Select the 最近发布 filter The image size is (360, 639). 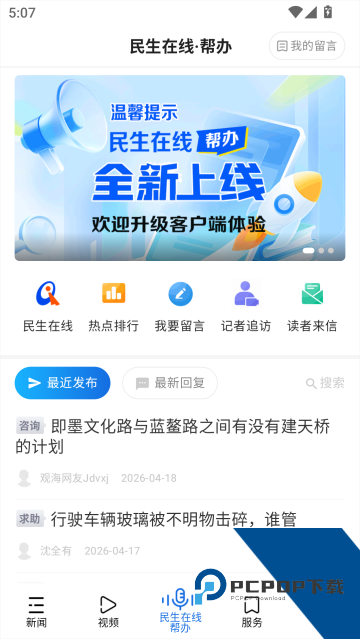tap(62, 383)
